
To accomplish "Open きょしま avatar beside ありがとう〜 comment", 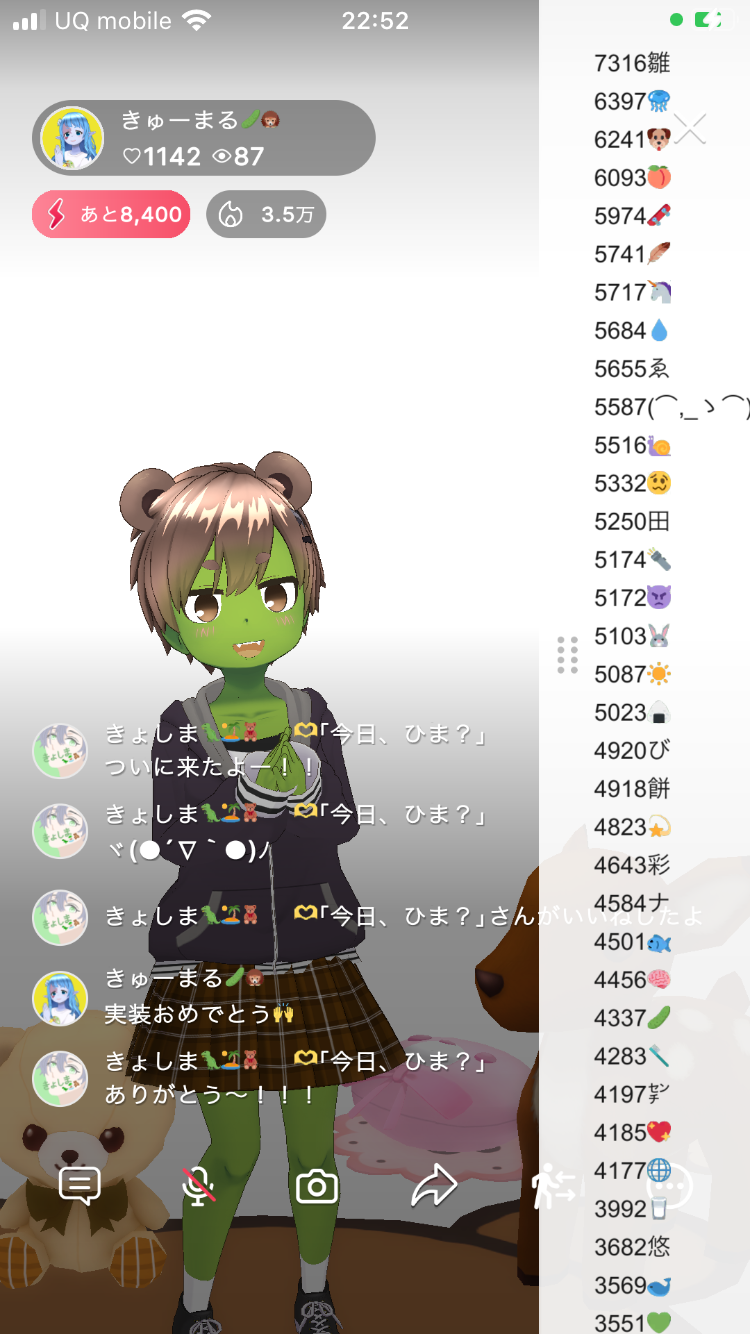I will pyautogui.click(x=60, y=1078).
